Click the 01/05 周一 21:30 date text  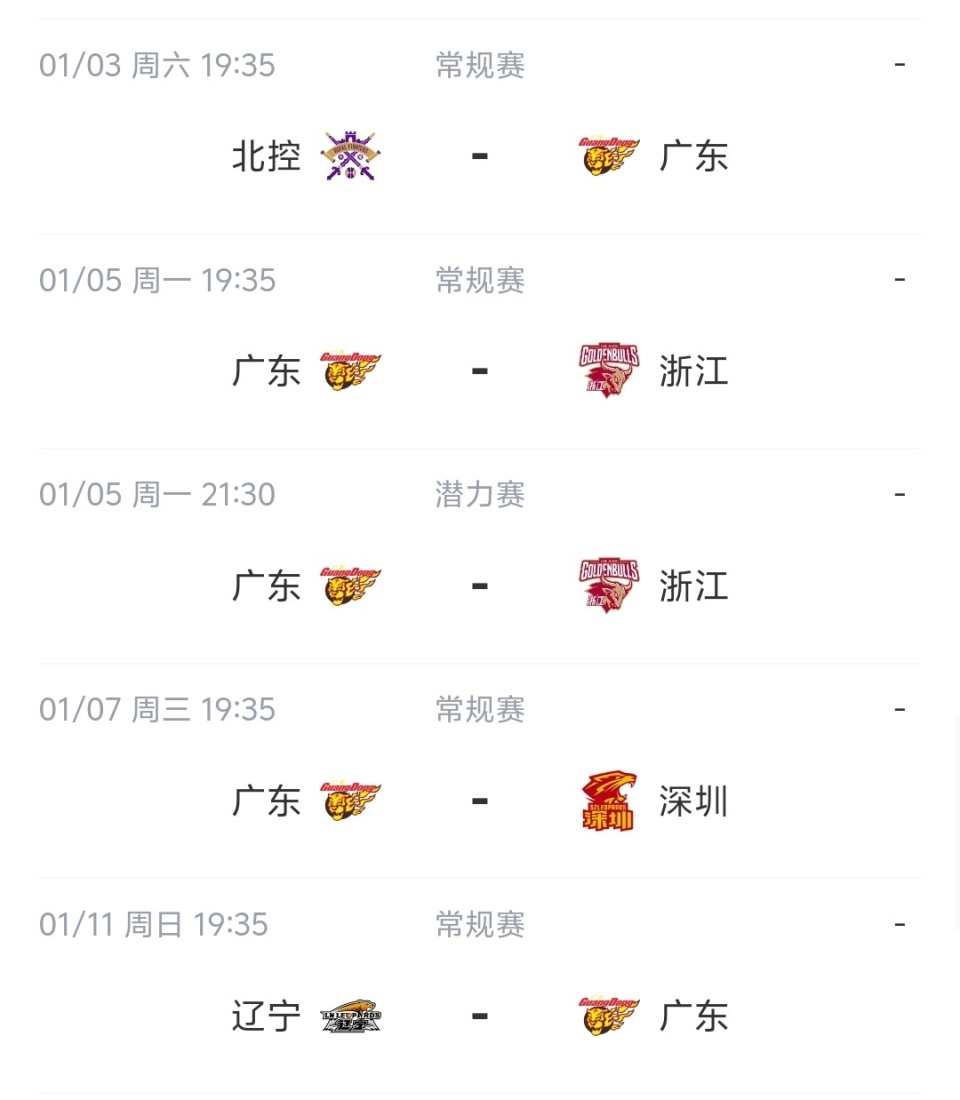pos(157,494)
